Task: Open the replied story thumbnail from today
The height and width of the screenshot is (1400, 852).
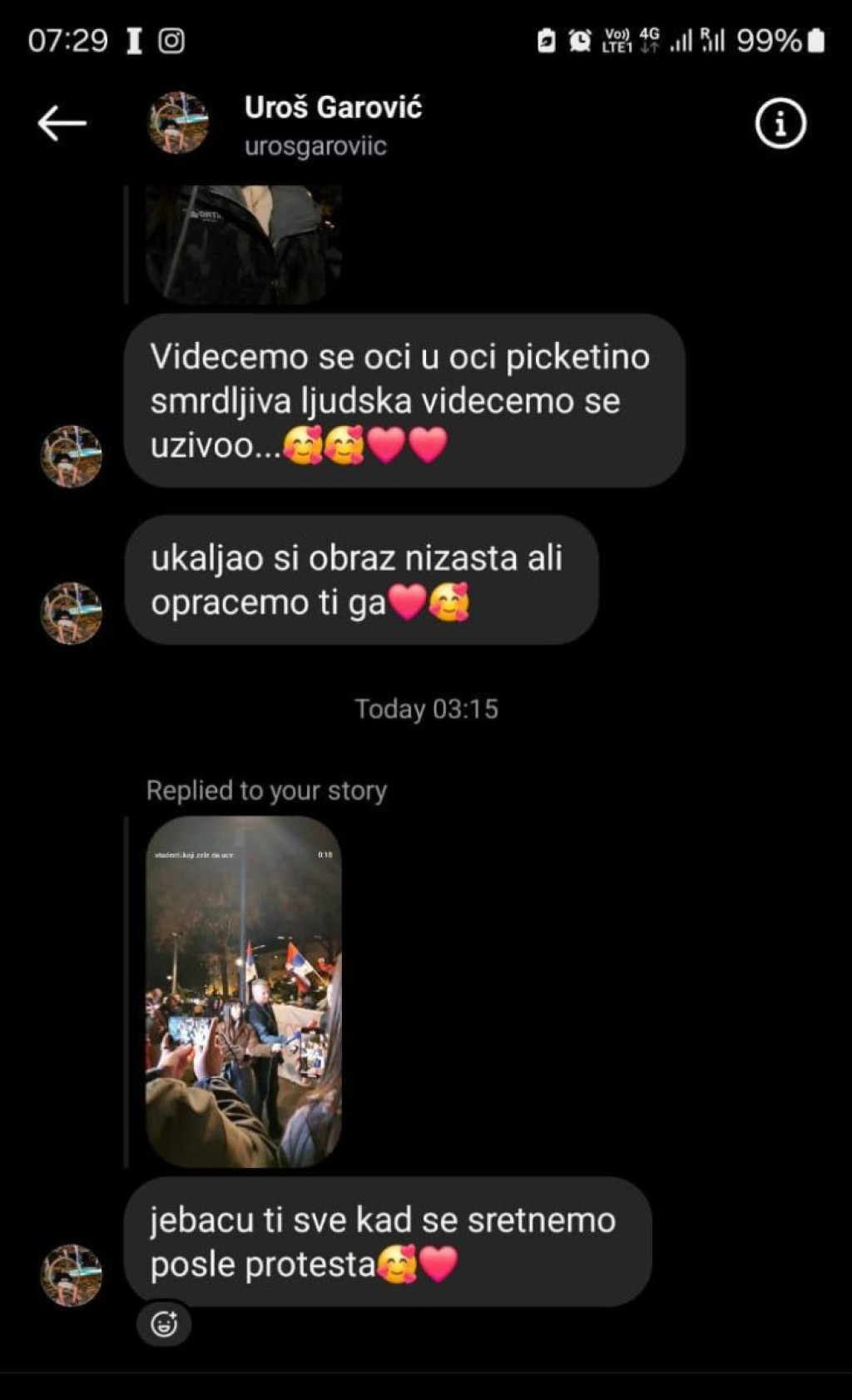Action: (x=243, y=992)
